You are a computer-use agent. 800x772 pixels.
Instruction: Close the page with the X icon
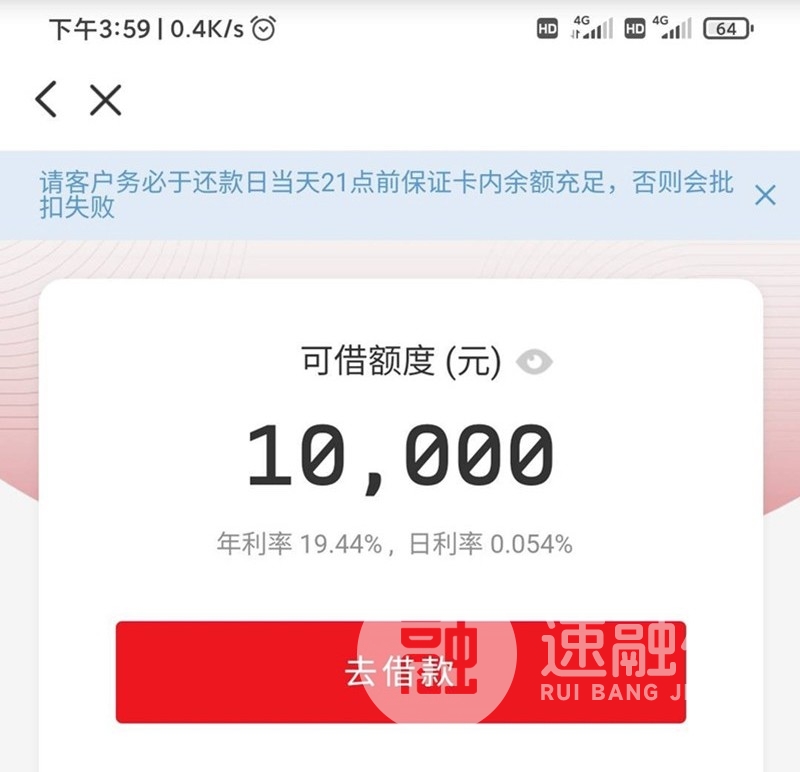click(x=105, y=100)
